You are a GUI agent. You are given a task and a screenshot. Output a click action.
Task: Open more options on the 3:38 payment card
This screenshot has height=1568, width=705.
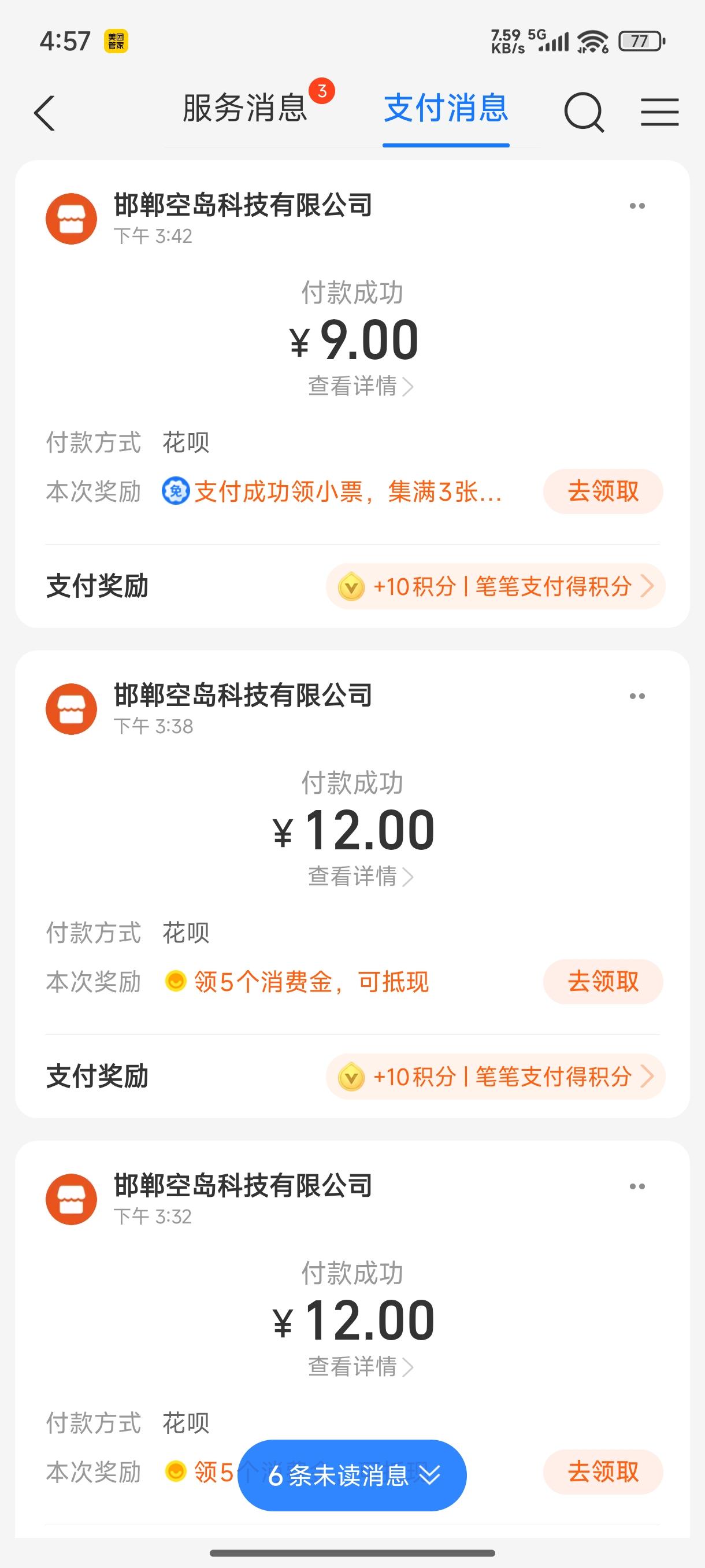[x=637, y=696]
